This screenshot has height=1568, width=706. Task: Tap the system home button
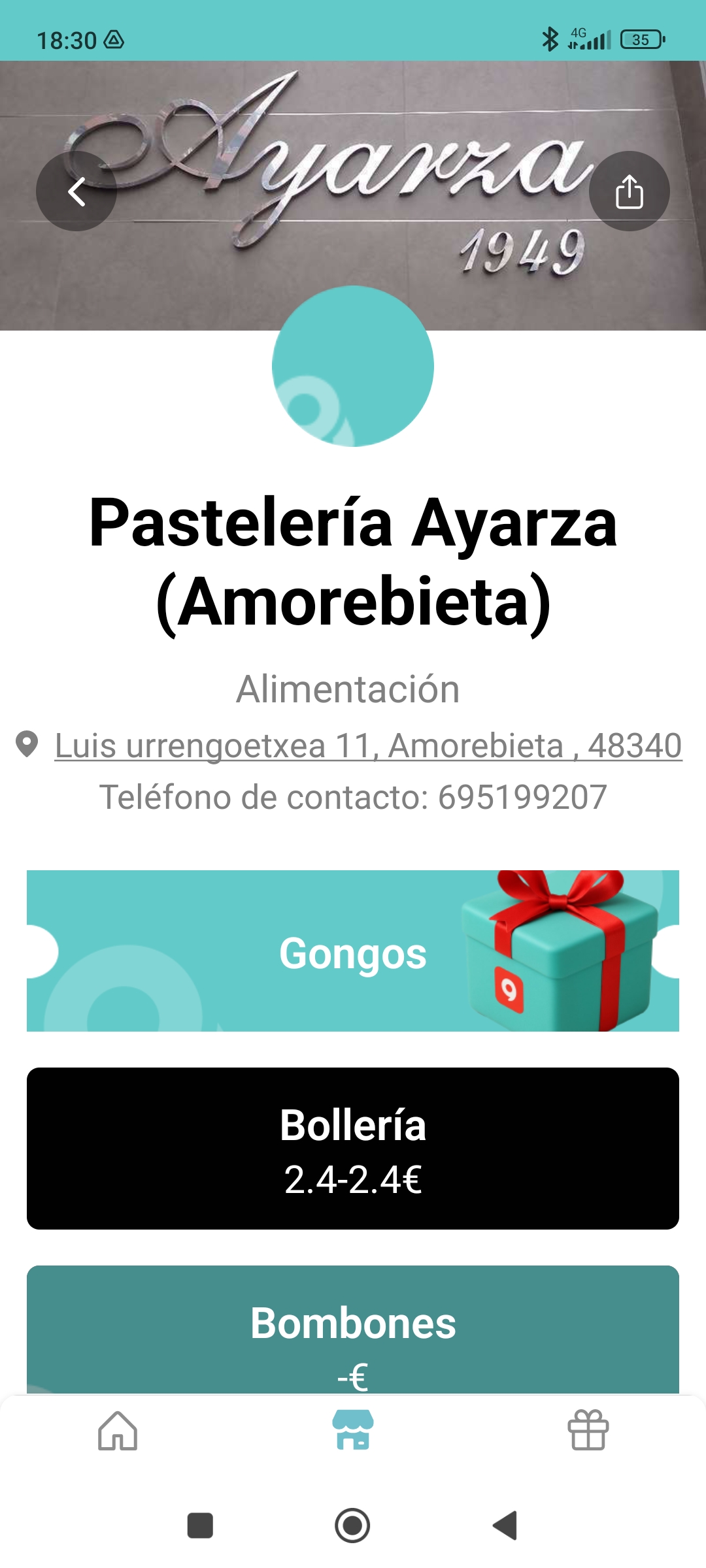pyautogui.click(x=352, y=1526)
